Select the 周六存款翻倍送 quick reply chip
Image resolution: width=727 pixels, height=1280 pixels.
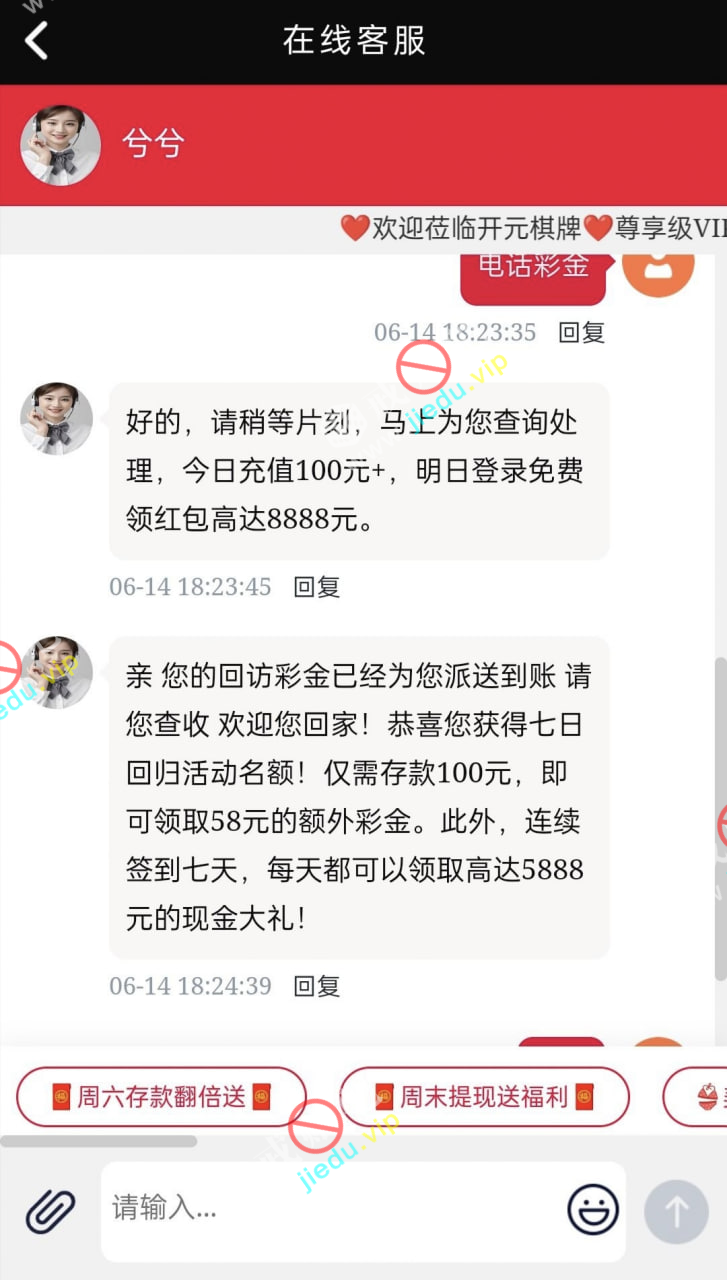161,1097
